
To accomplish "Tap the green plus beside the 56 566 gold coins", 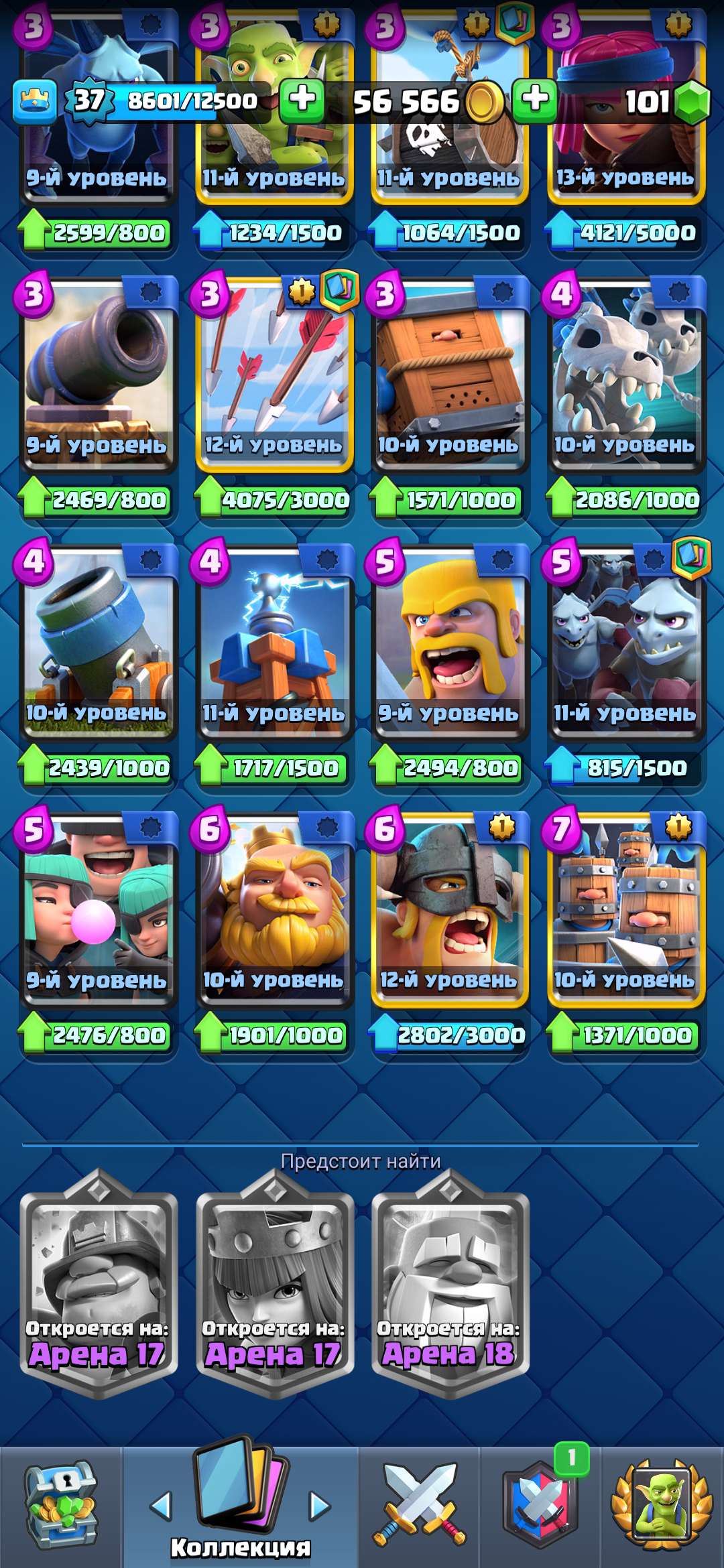I will [534, 101].
